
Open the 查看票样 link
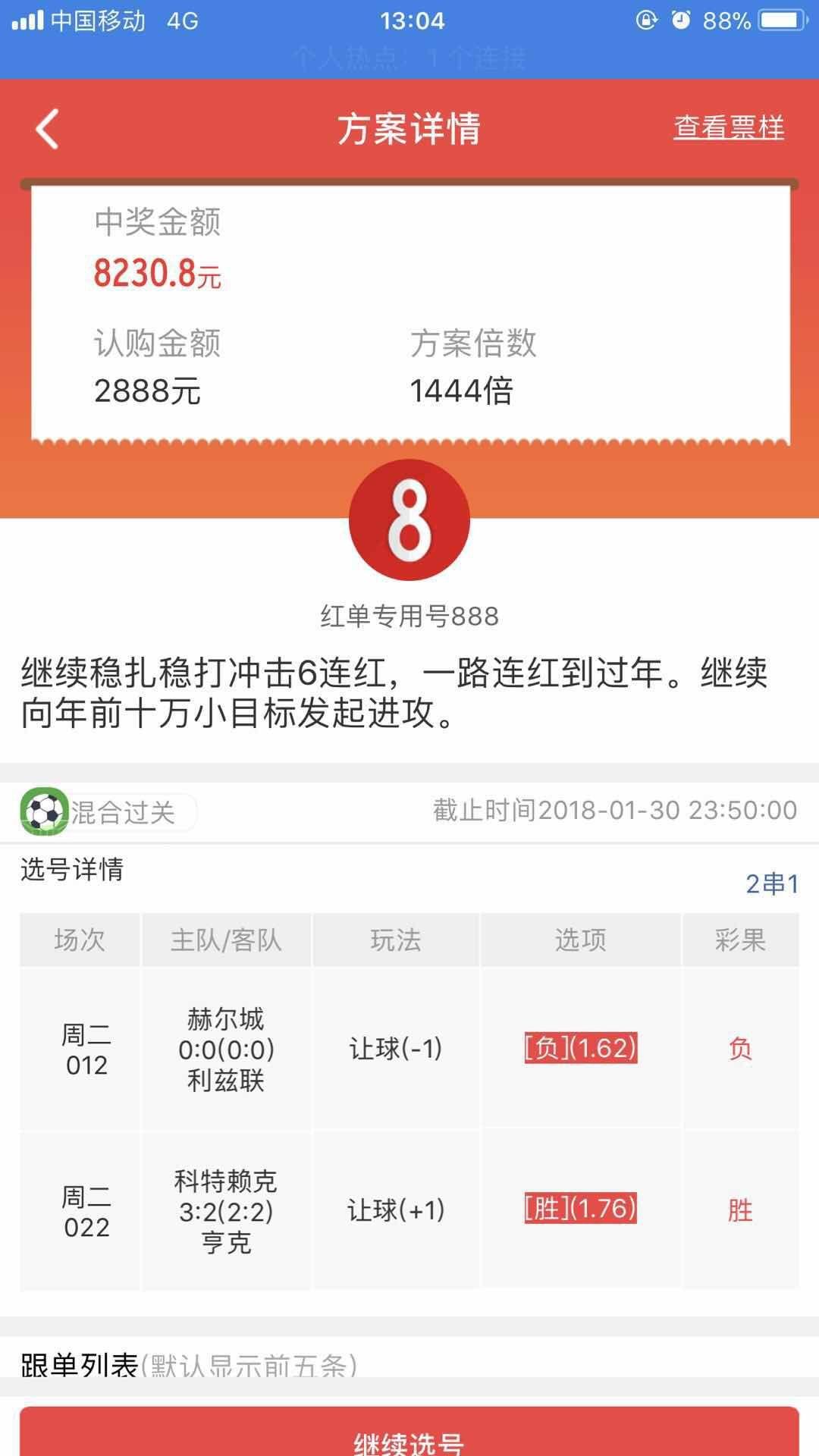click(x=729, y=127)
